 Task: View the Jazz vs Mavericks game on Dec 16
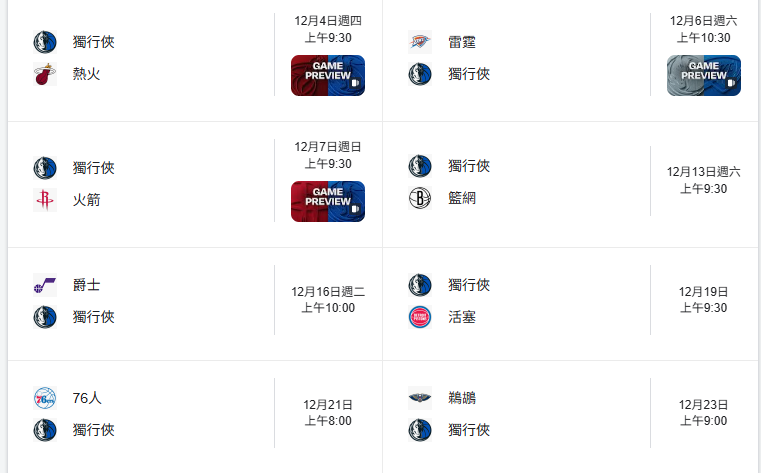[195, 304]
